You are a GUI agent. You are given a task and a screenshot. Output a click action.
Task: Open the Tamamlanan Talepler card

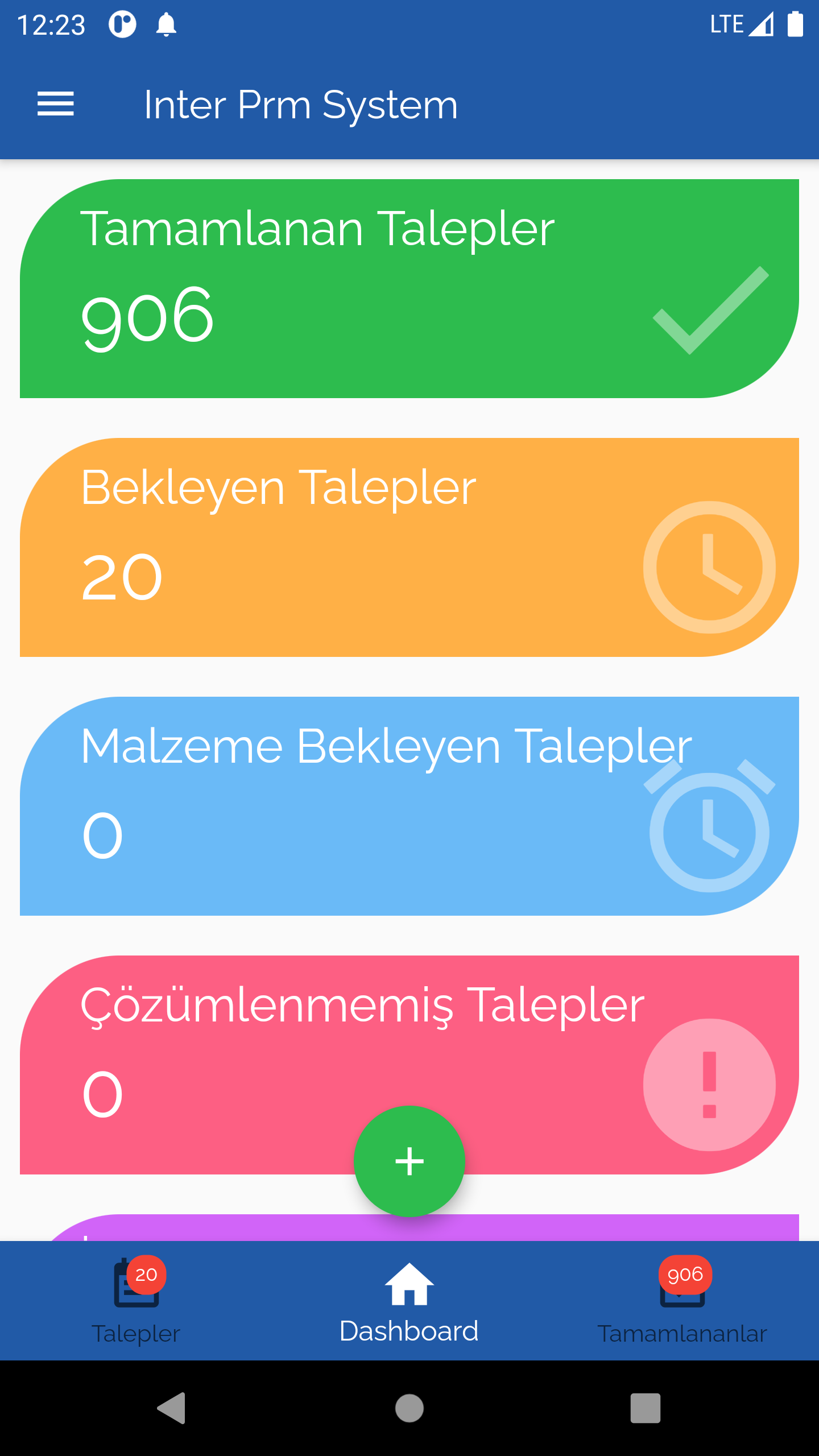[409, 288]
